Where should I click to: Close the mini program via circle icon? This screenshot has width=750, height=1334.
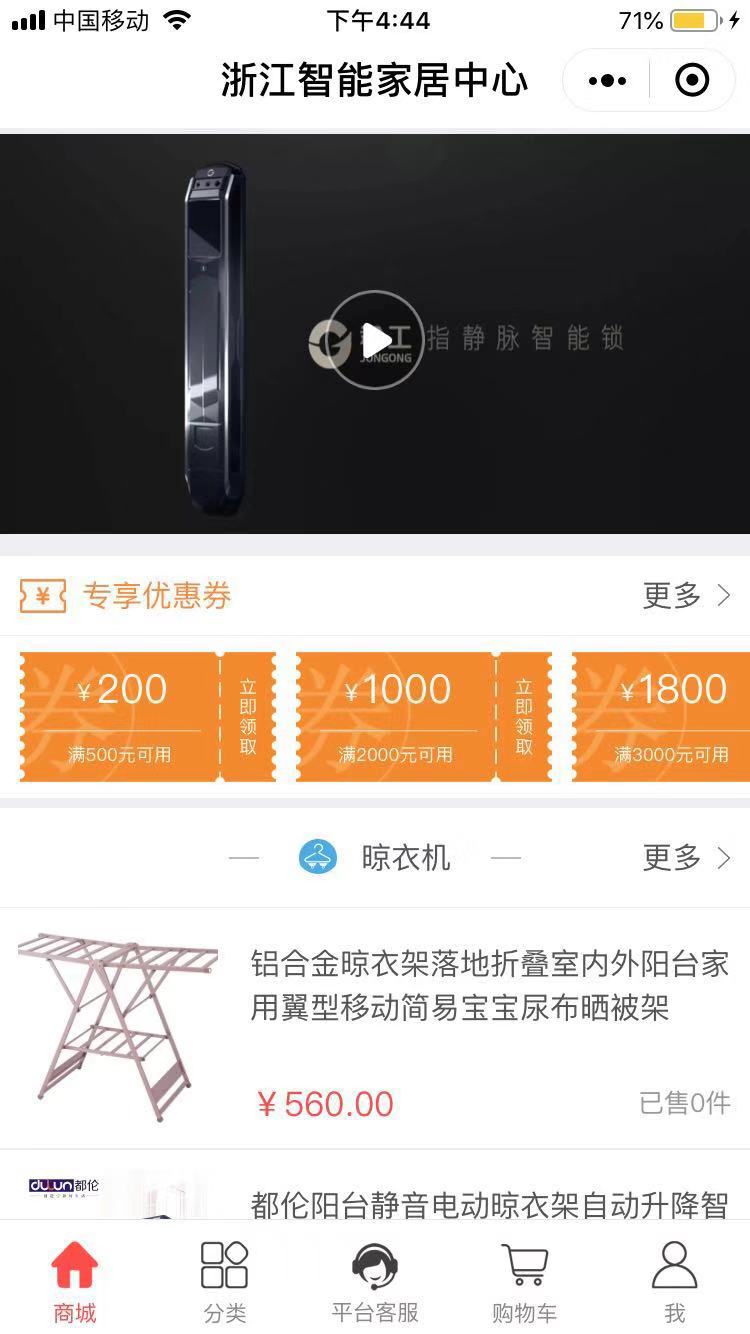click(692, 81)
